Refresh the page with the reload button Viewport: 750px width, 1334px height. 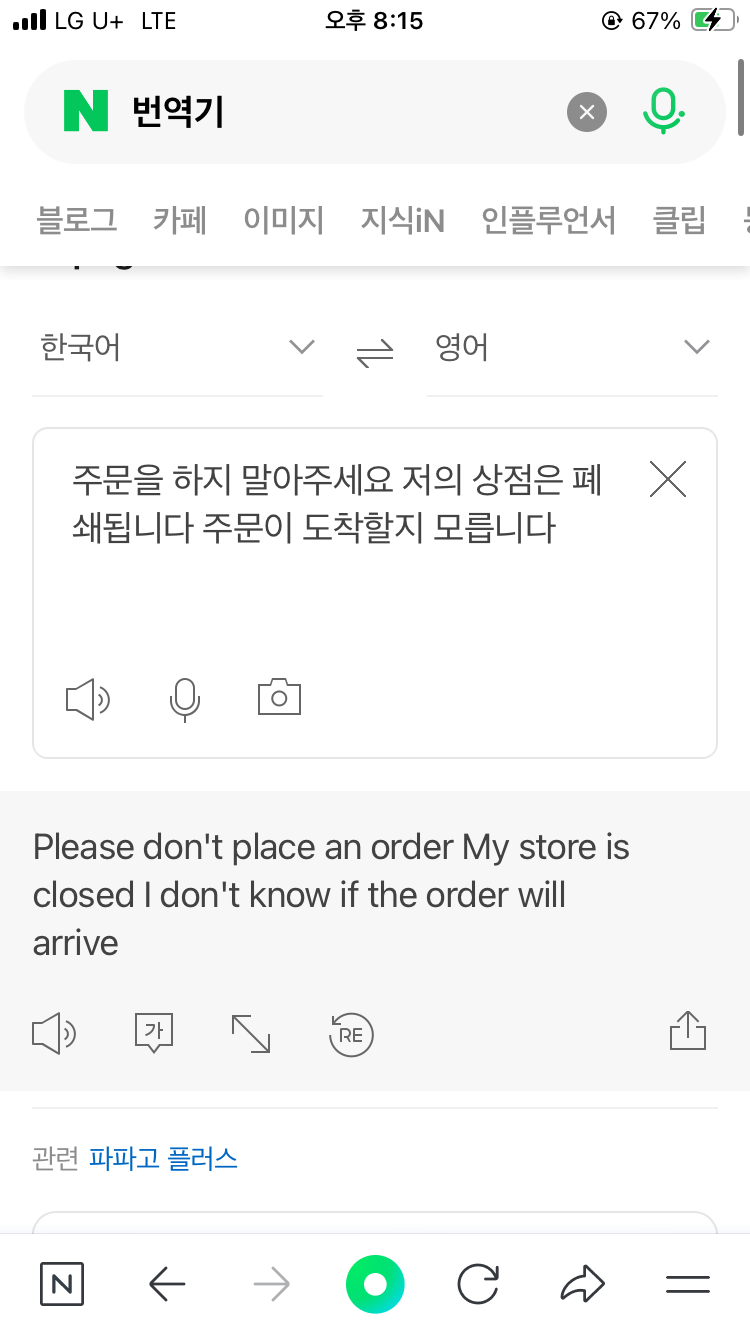(x=478, y=1284)
